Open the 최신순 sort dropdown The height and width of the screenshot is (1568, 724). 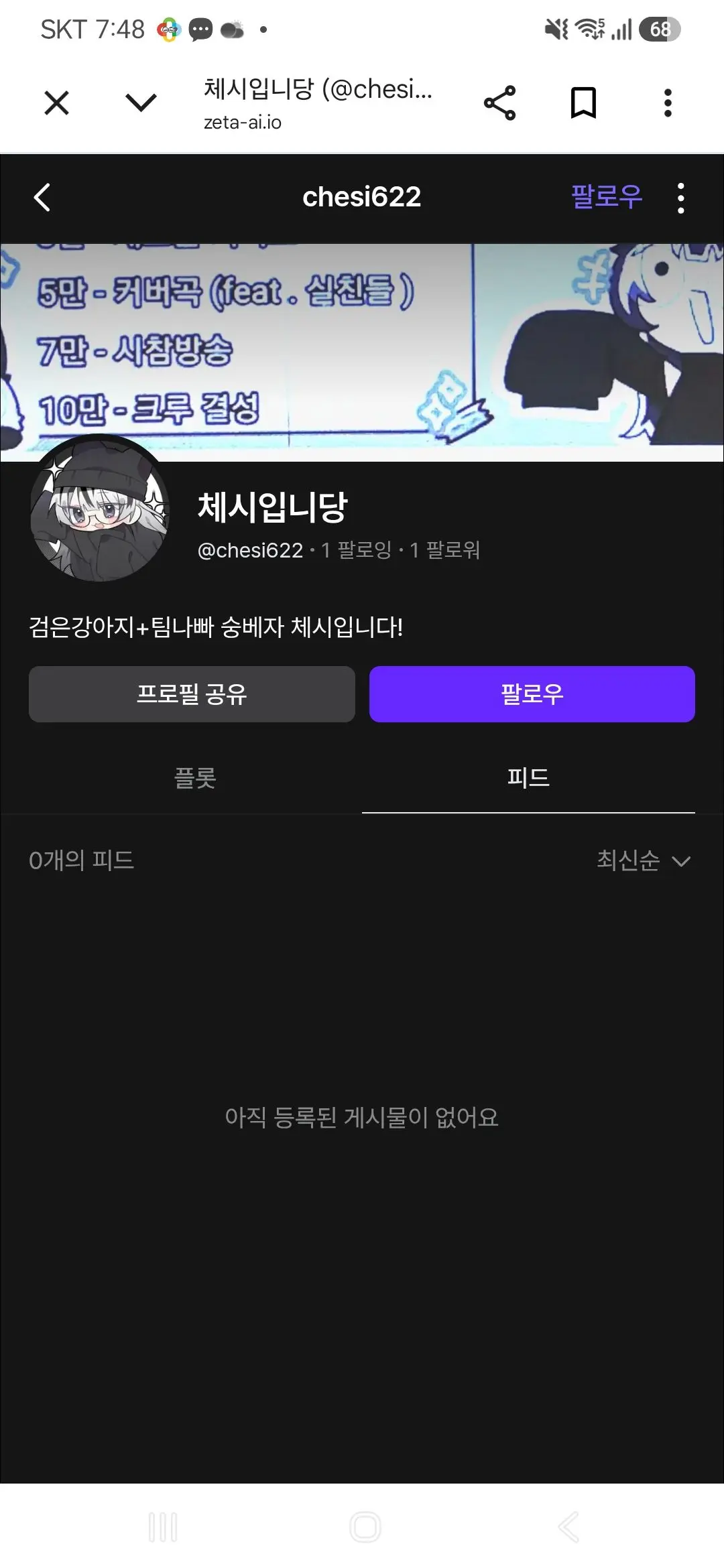pos(644,860)
